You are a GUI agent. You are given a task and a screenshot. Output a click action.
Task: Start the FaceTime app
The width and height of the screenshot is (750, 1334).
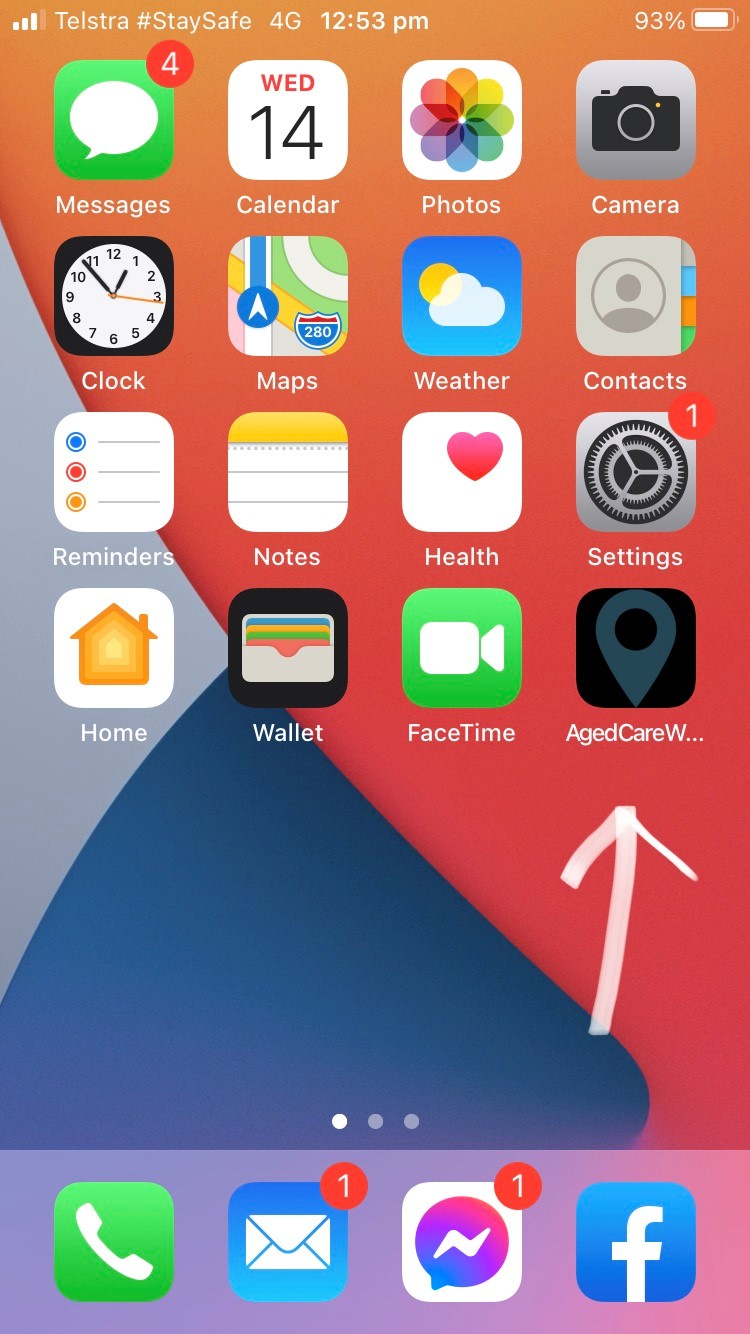tap(461, 648)
